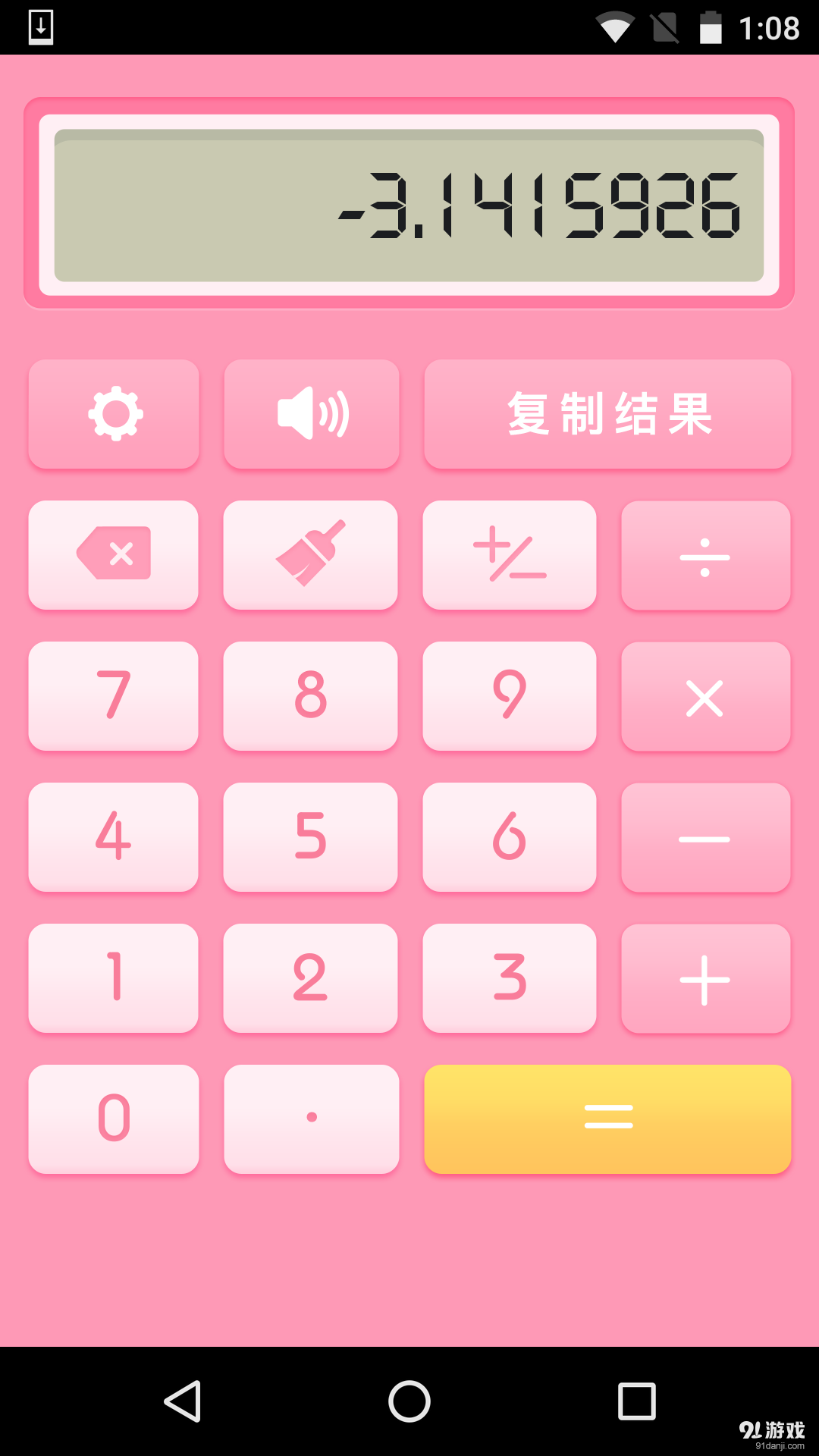Mute the speaker sound icon
Screen dimensions: 819x1456
[311, 414]
